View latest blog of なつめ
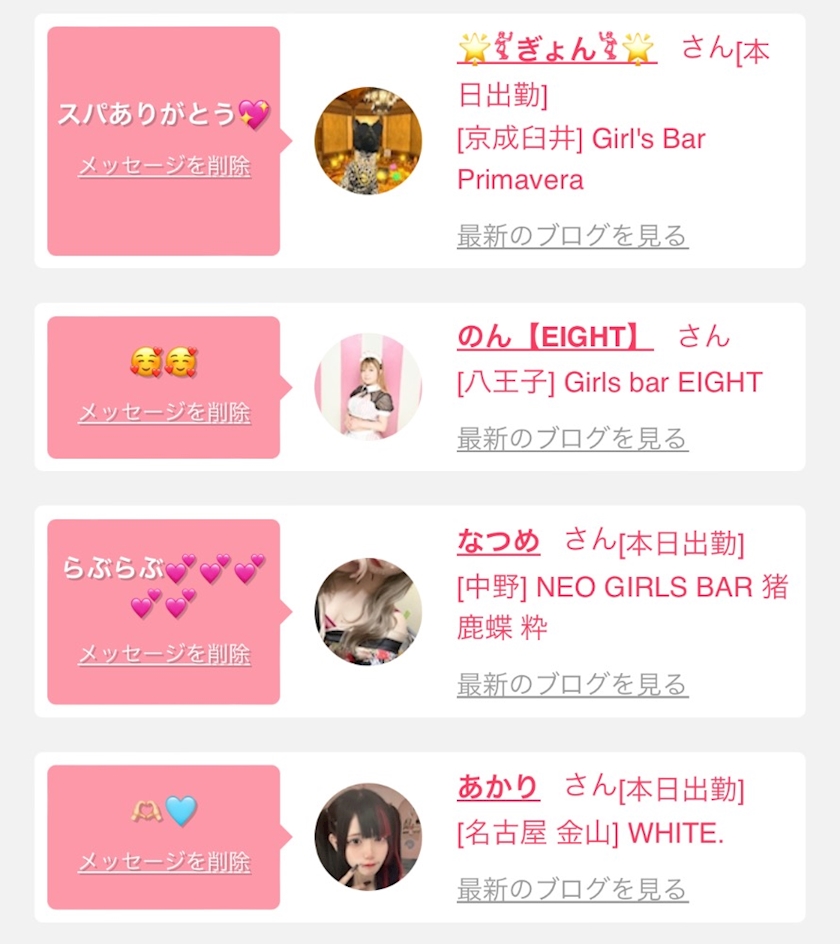Screen dimensions: 840x944 [x=573, y=685]
